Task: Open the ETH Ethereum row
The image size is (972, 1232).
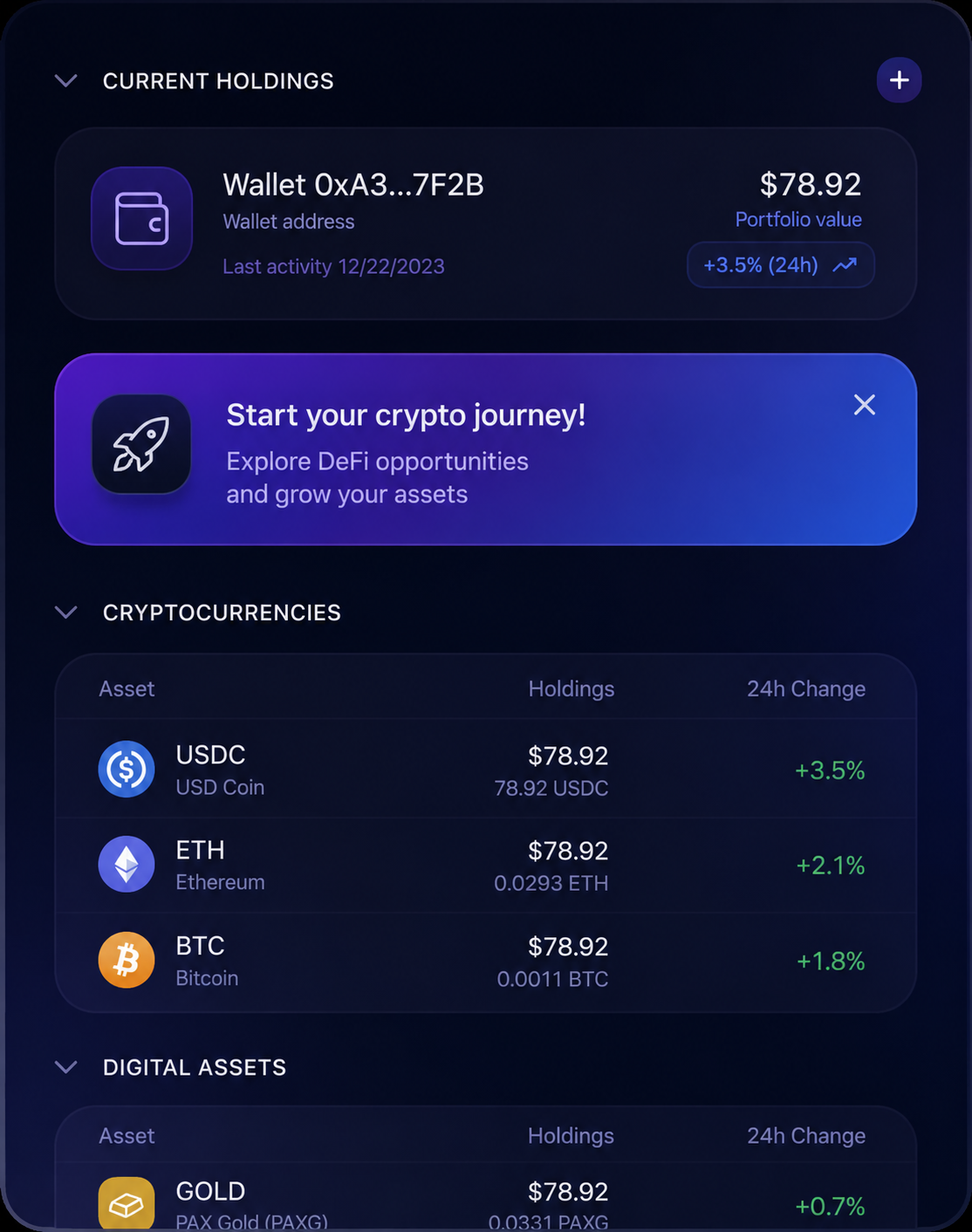Action: point(485,865)
